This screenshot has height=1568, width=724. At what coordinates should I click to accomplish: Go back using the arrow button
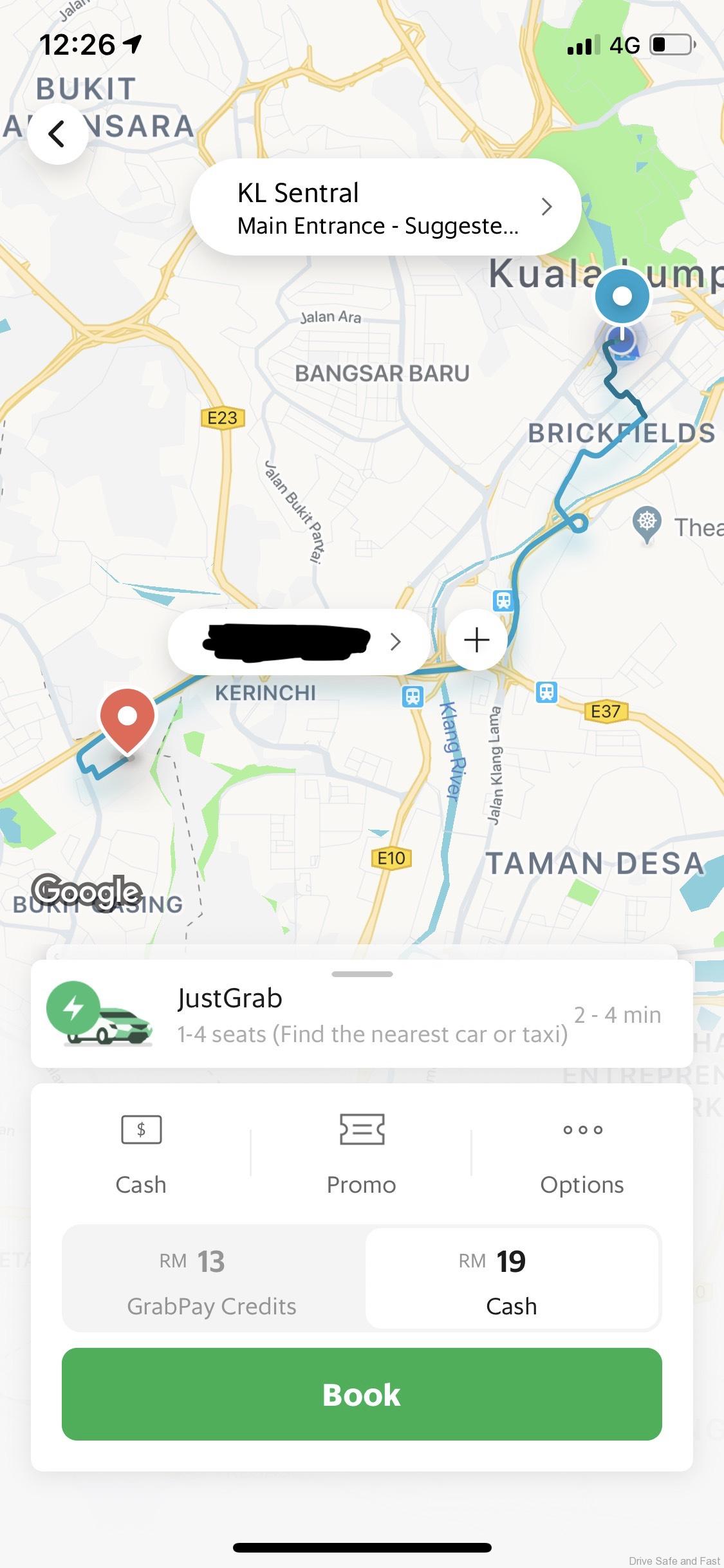coord(57,134)
